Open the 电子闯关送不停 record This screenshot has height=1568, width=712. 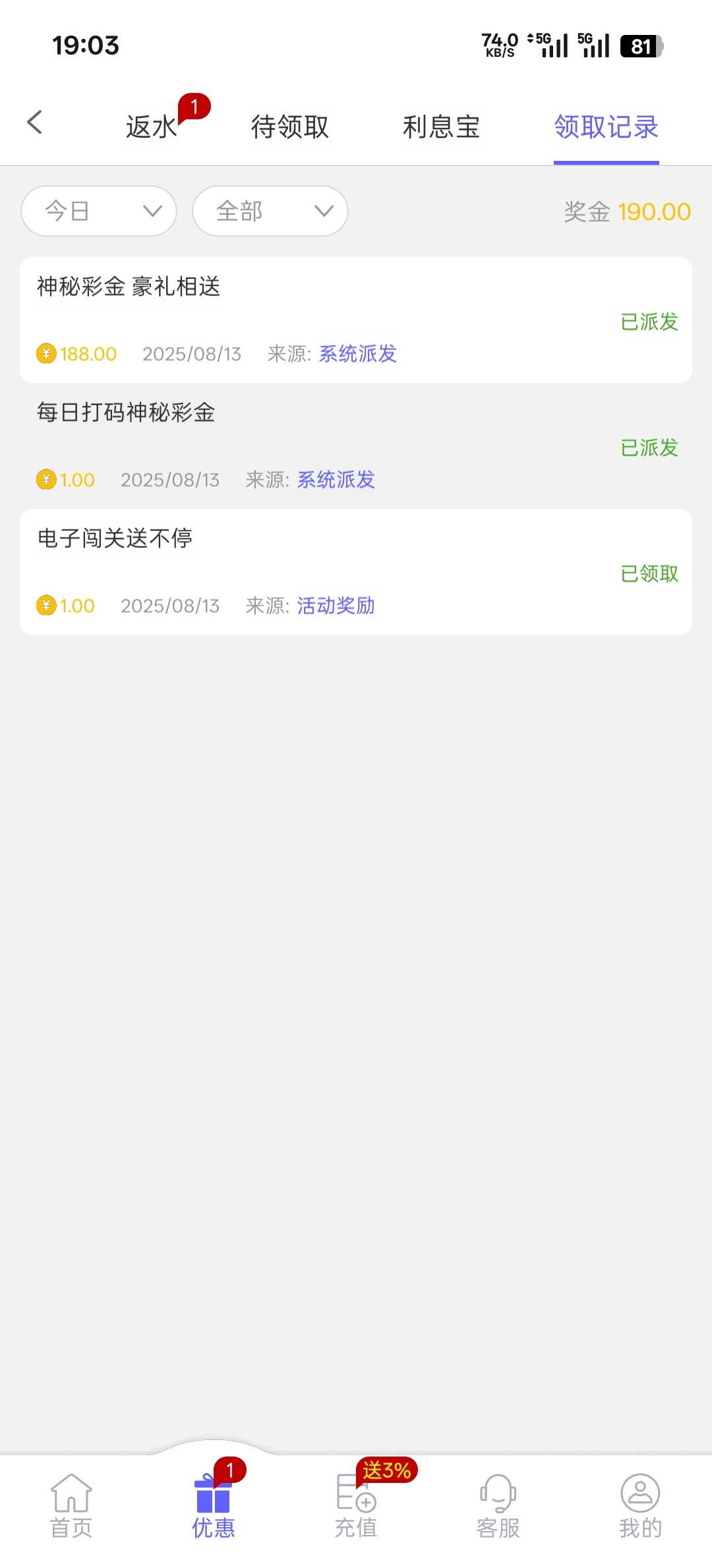(x=356, y=572)
